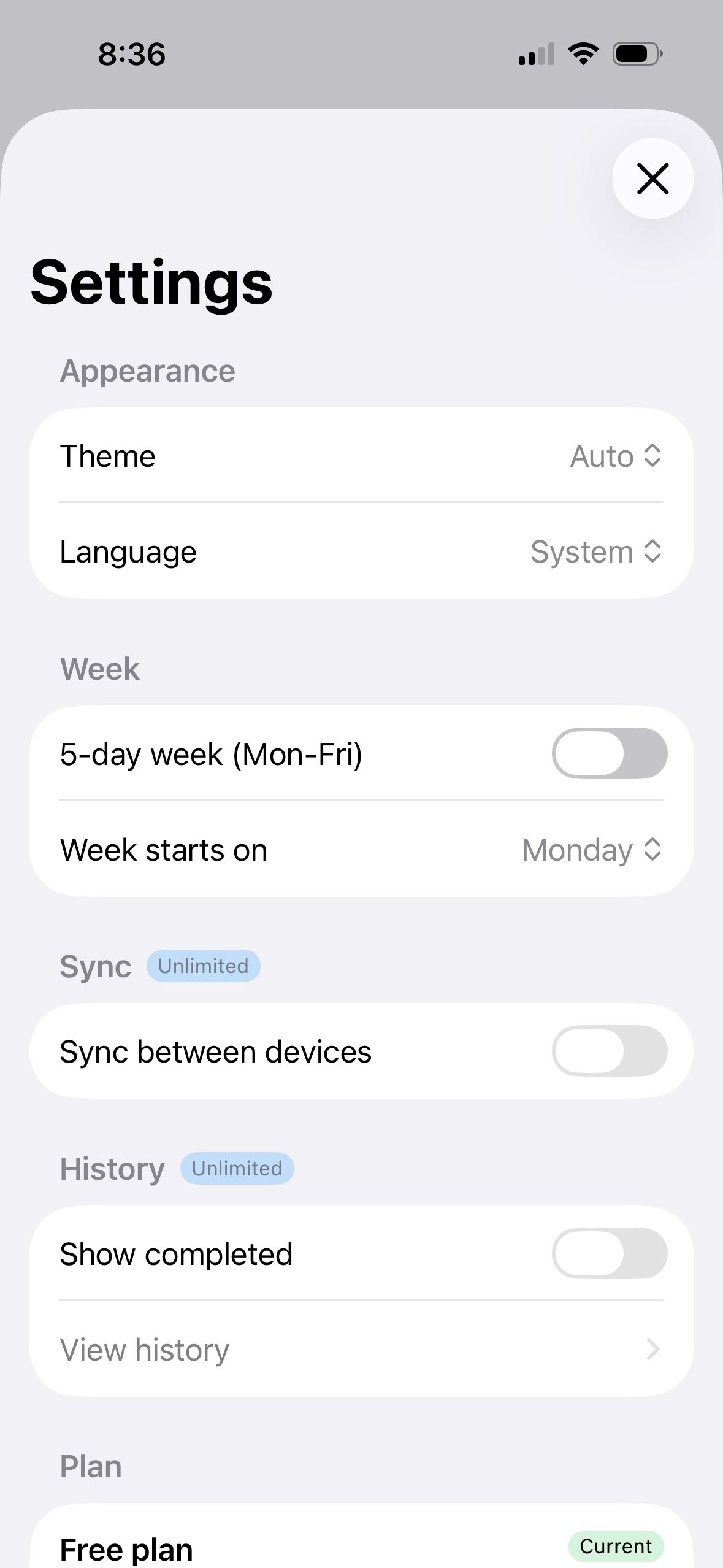This screenshot has height=1568, width=723.
Task: Toggle Show completed
Action: click(x=609, y=1253)
